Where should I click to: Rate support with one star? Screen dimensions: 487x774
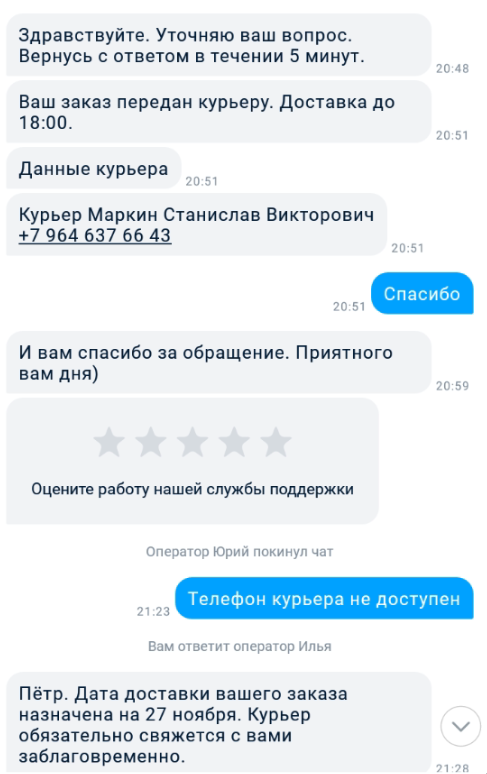click(109, 442)
